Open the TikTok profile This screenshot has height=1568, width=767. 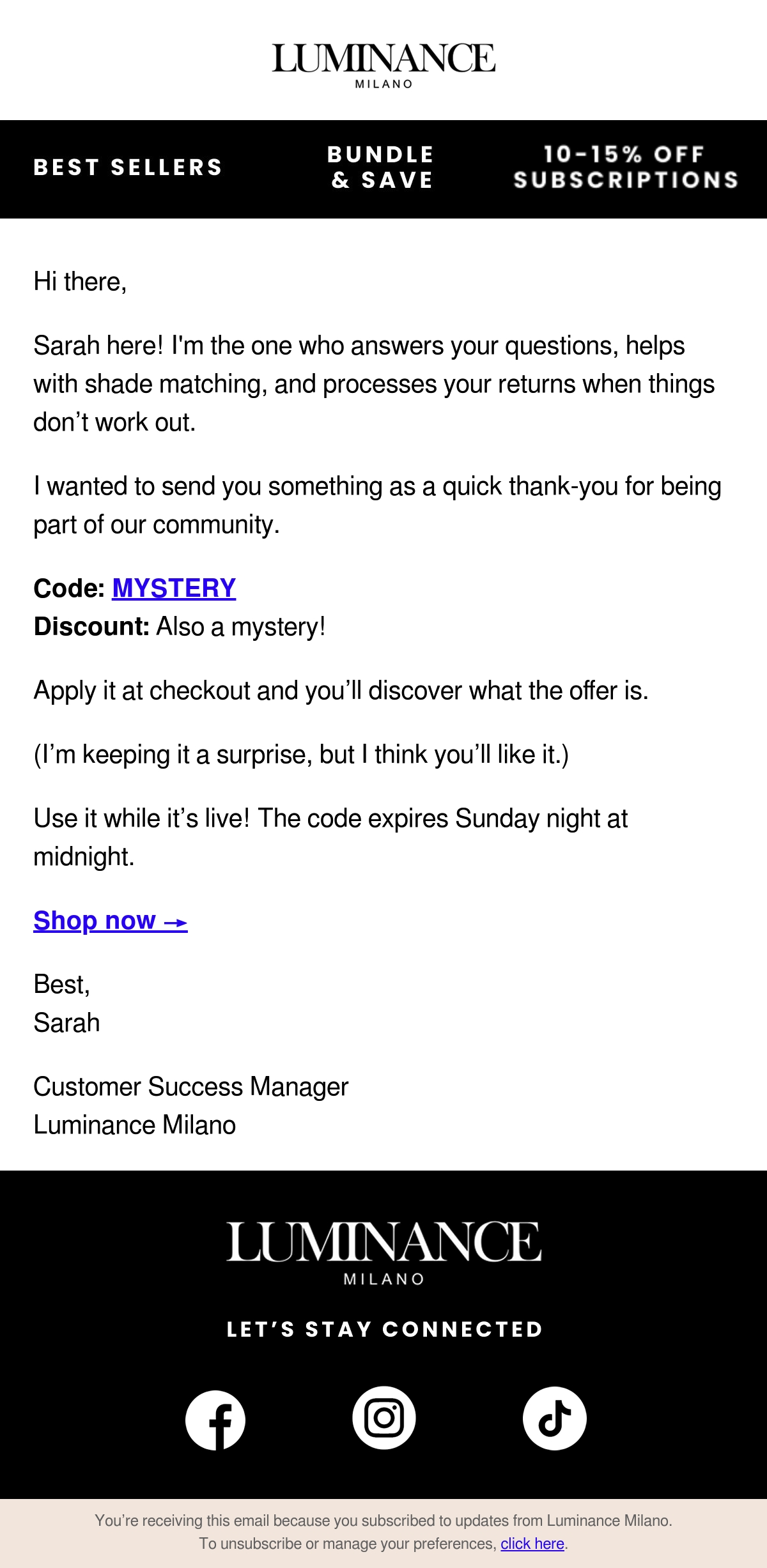tap(555, 1418)
